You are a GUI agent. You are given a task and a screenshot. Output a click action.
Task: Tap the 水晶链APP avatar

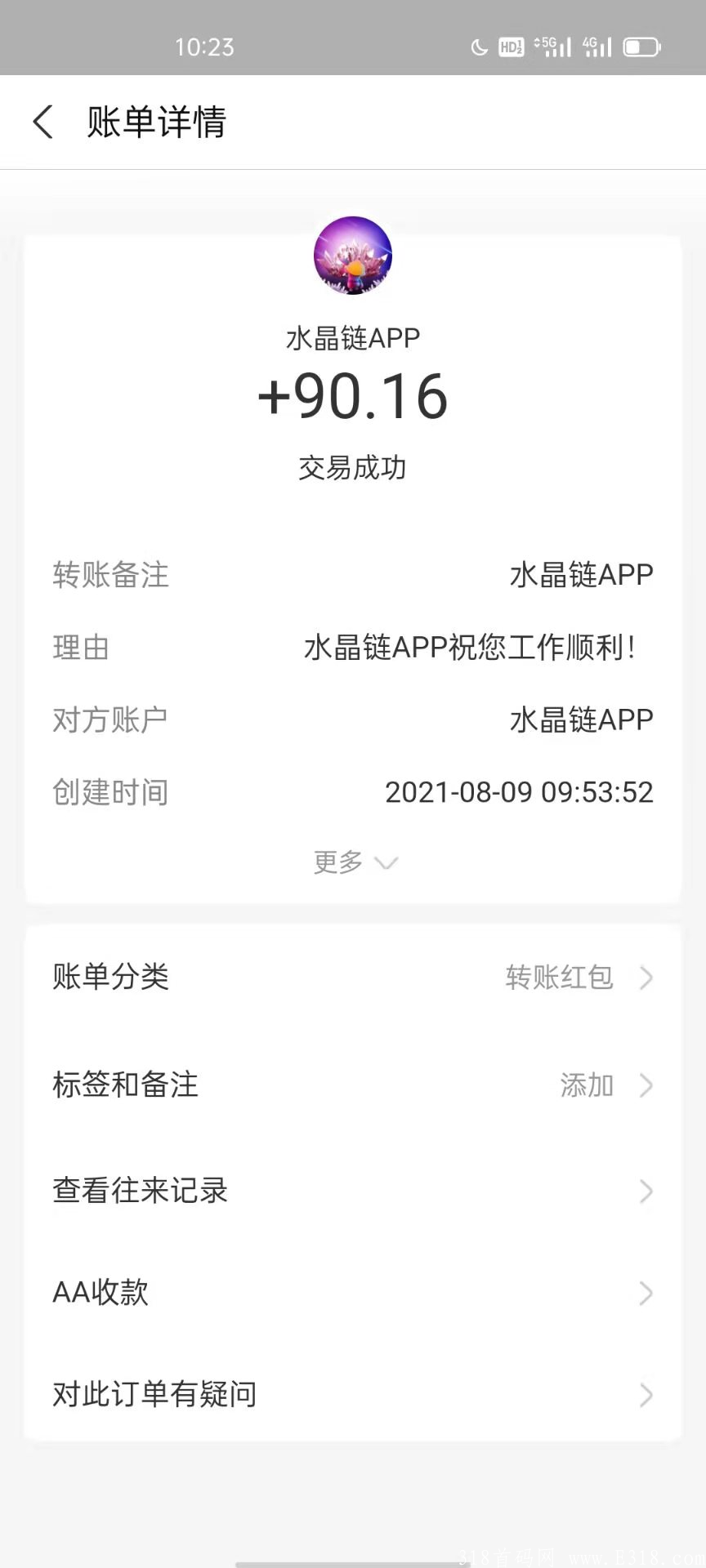pyautogui.click(x=353, y=256)
